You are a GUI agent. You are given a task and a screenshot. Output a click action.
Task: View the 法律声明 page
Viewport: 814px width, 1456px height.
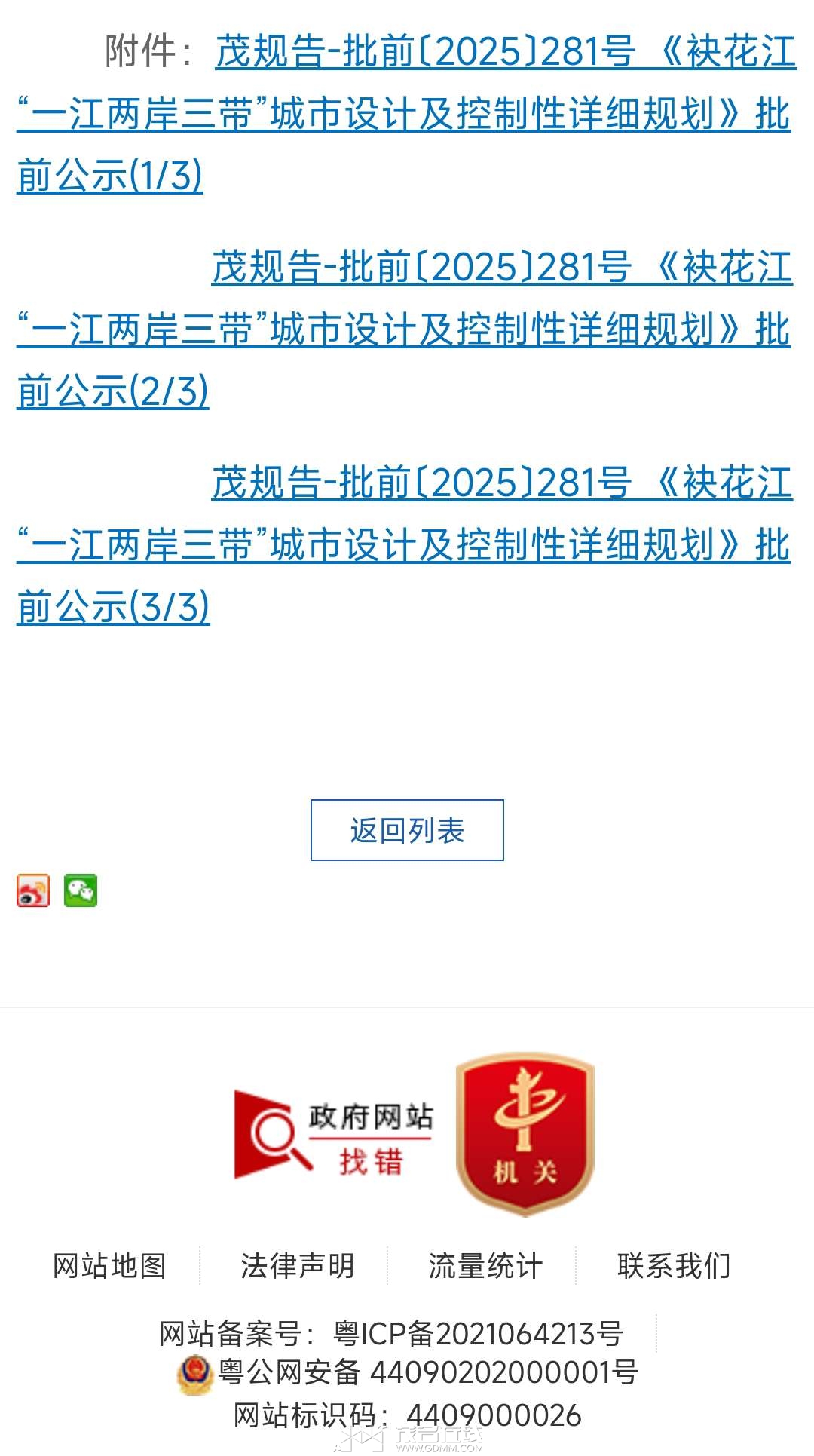coord(297,1266)
